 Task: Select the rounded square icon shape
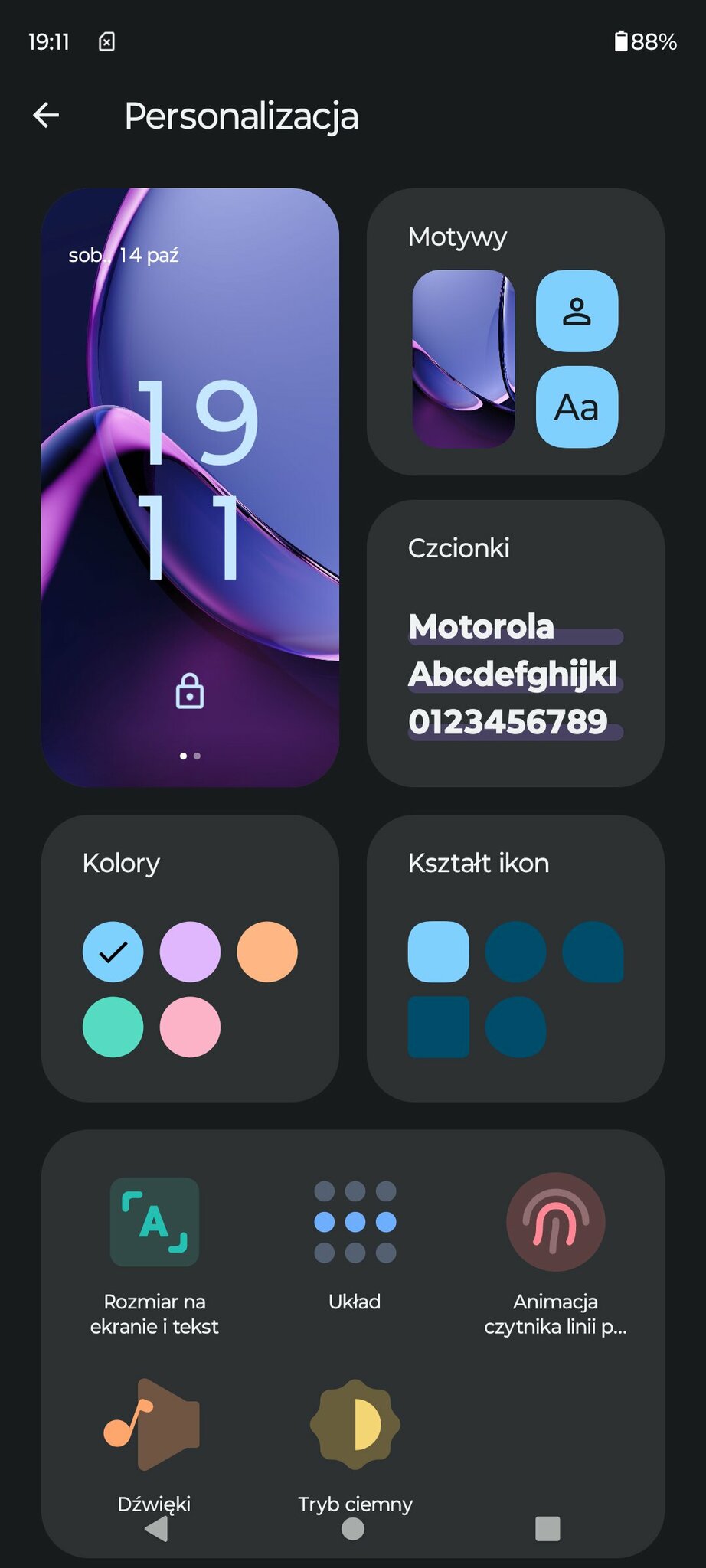[x=438, y=952]
